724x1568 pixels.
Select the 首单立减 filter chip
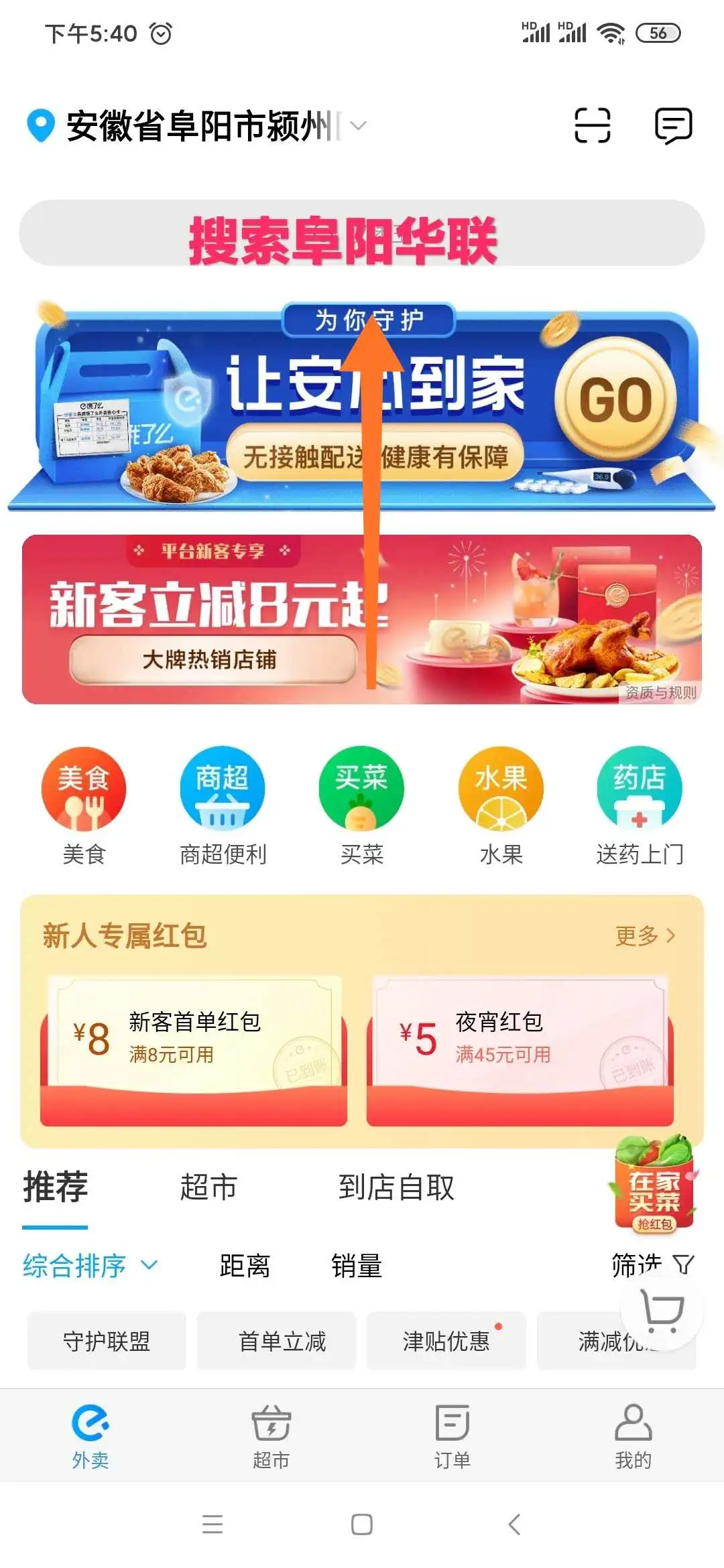282,1342
